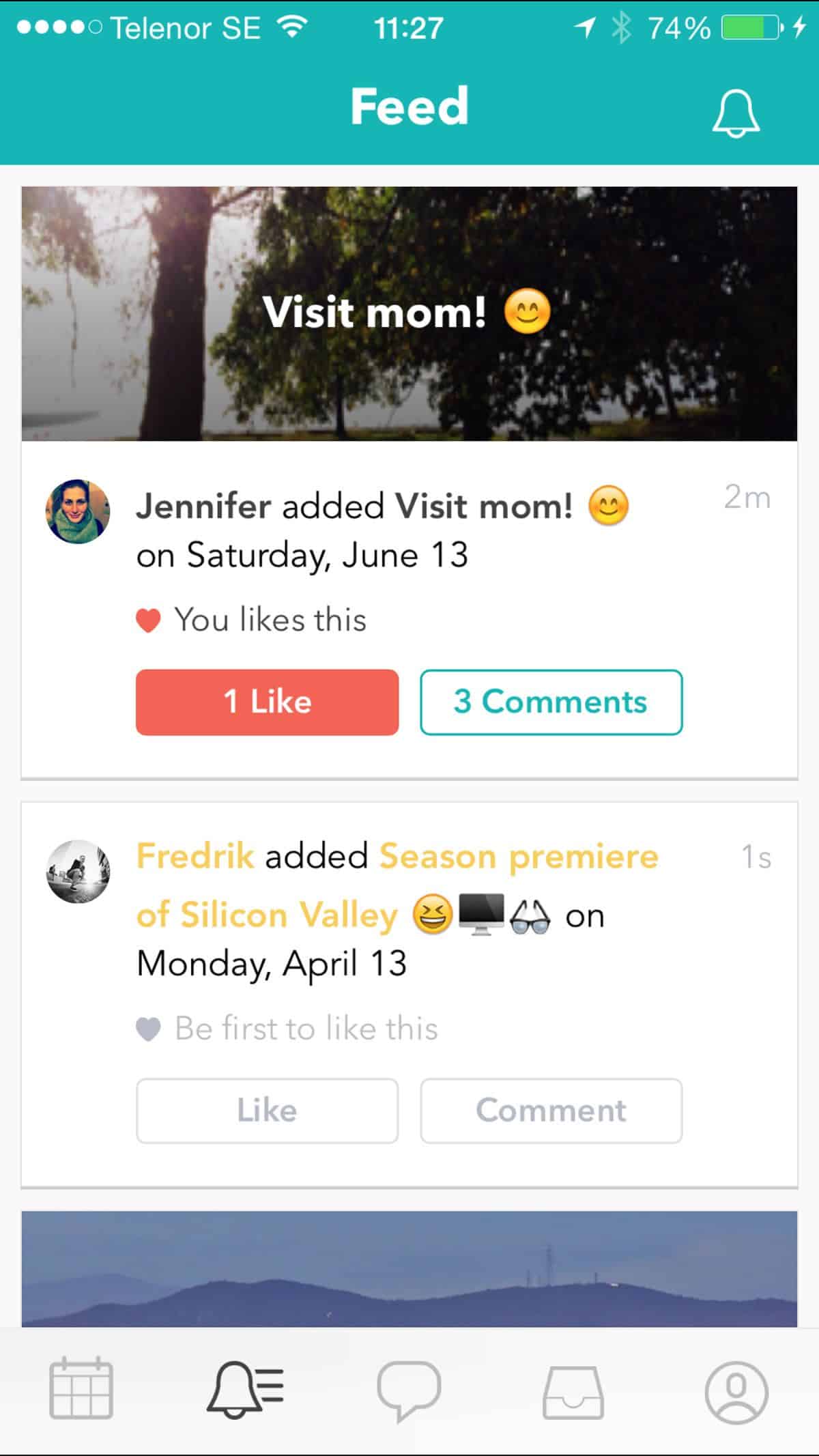Open Fredrik's profile picture
Image resolution: width=819 pixels, height=1456 pixels.
tap(78, 871)
